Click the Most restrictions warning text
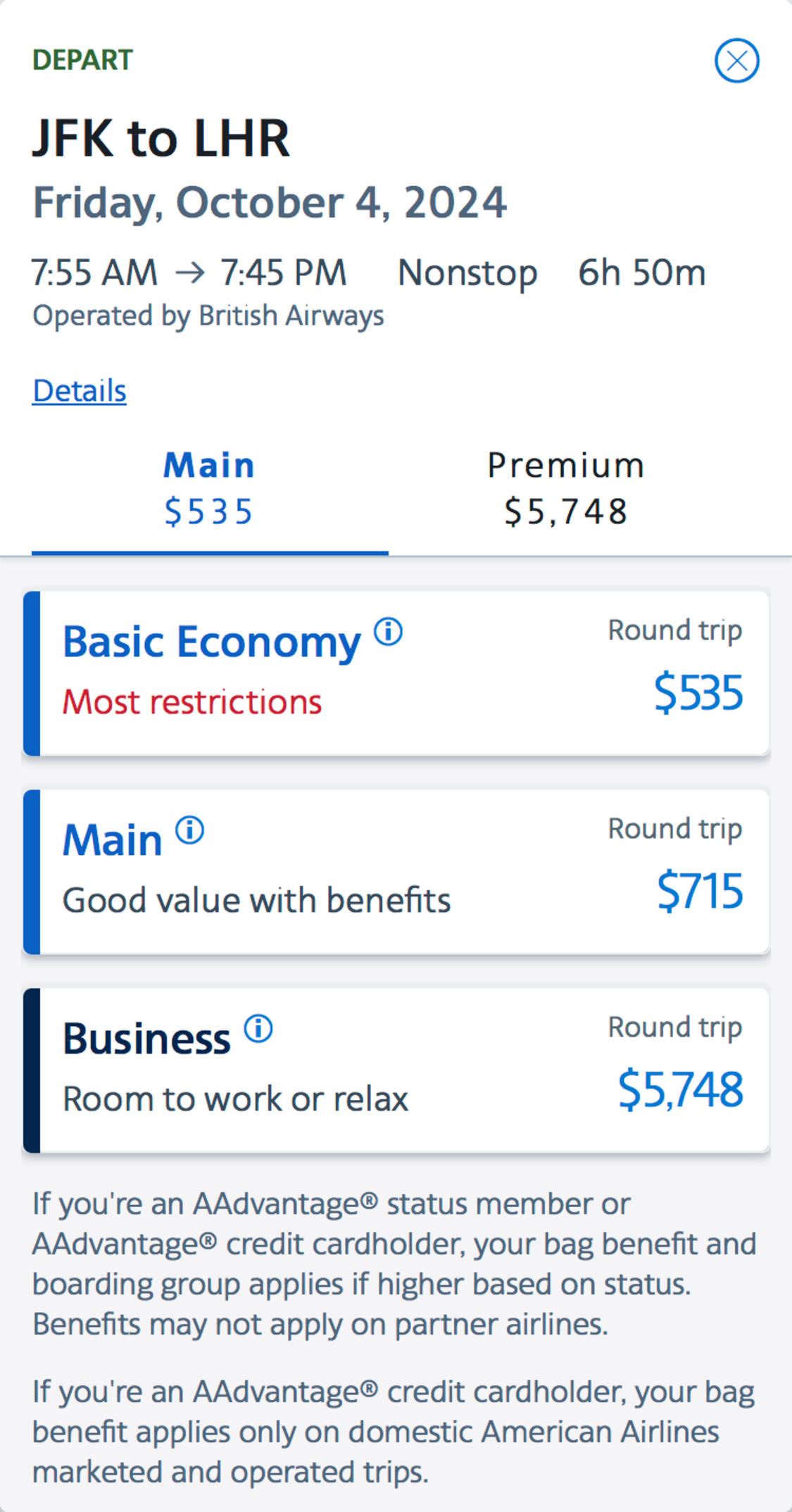792x1512 pixels. point(192,701)
